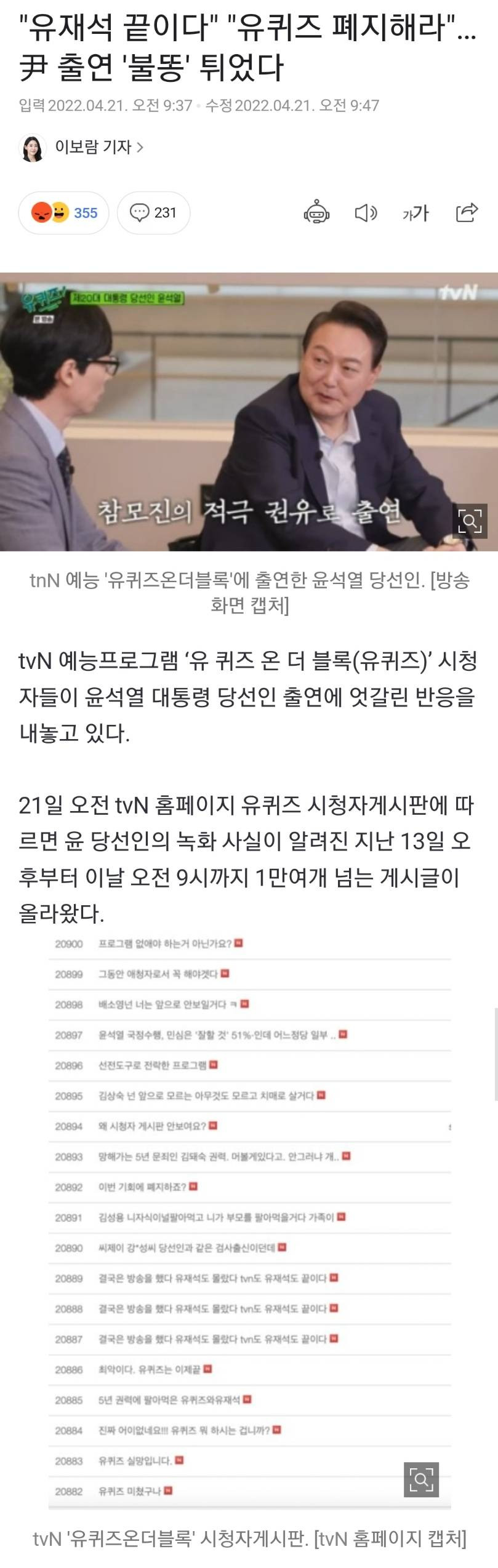This screenshot has height=1568, width=498.
Task: Share this article
Action: (467, 212)
